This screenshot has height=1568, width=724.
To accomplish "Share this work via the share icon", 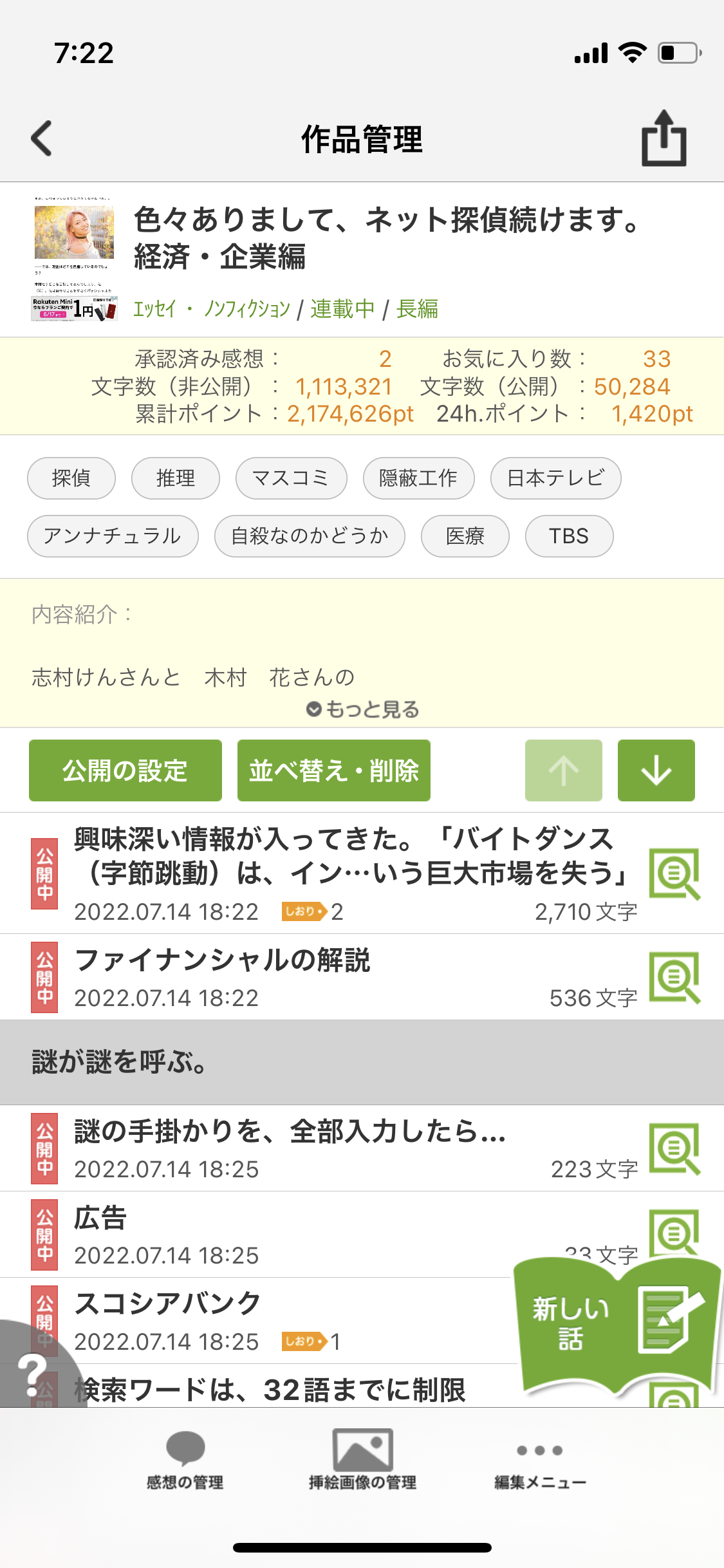I will coord(664,138).
